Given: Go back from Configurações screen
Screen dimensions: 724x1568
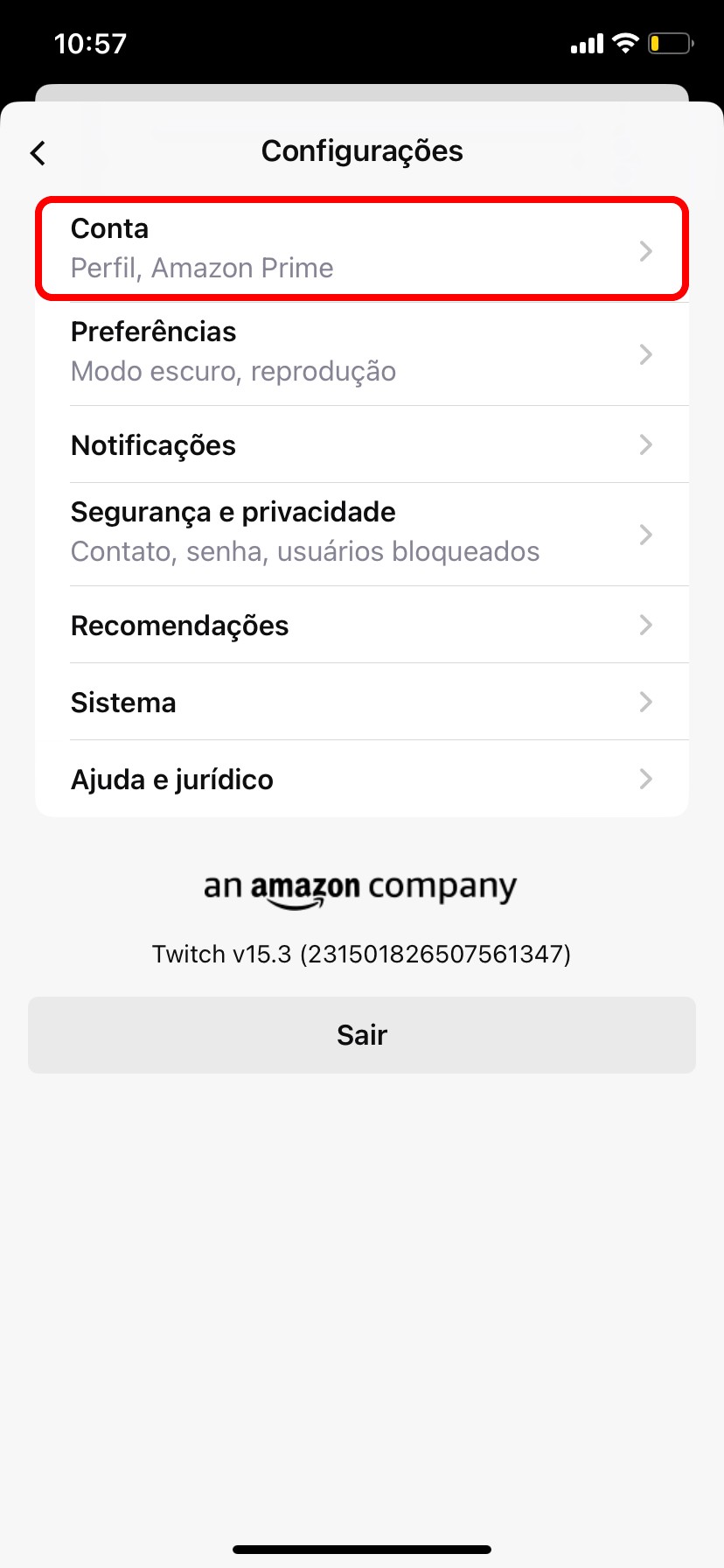Looking at the screenshot, I should pyautogui.click(x=38, y=153).
